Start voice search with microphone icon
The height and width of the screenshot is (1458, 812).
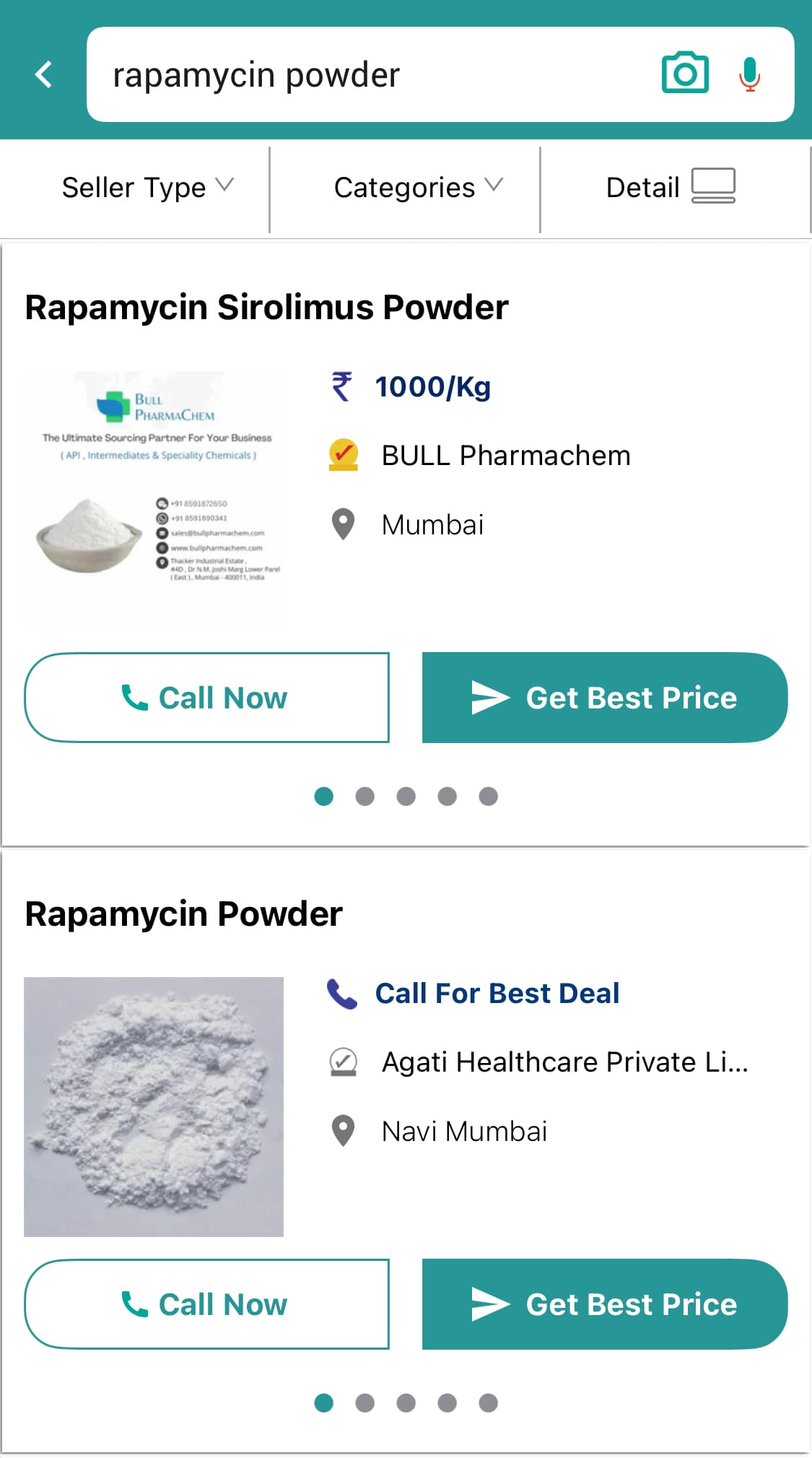[749, 74]
